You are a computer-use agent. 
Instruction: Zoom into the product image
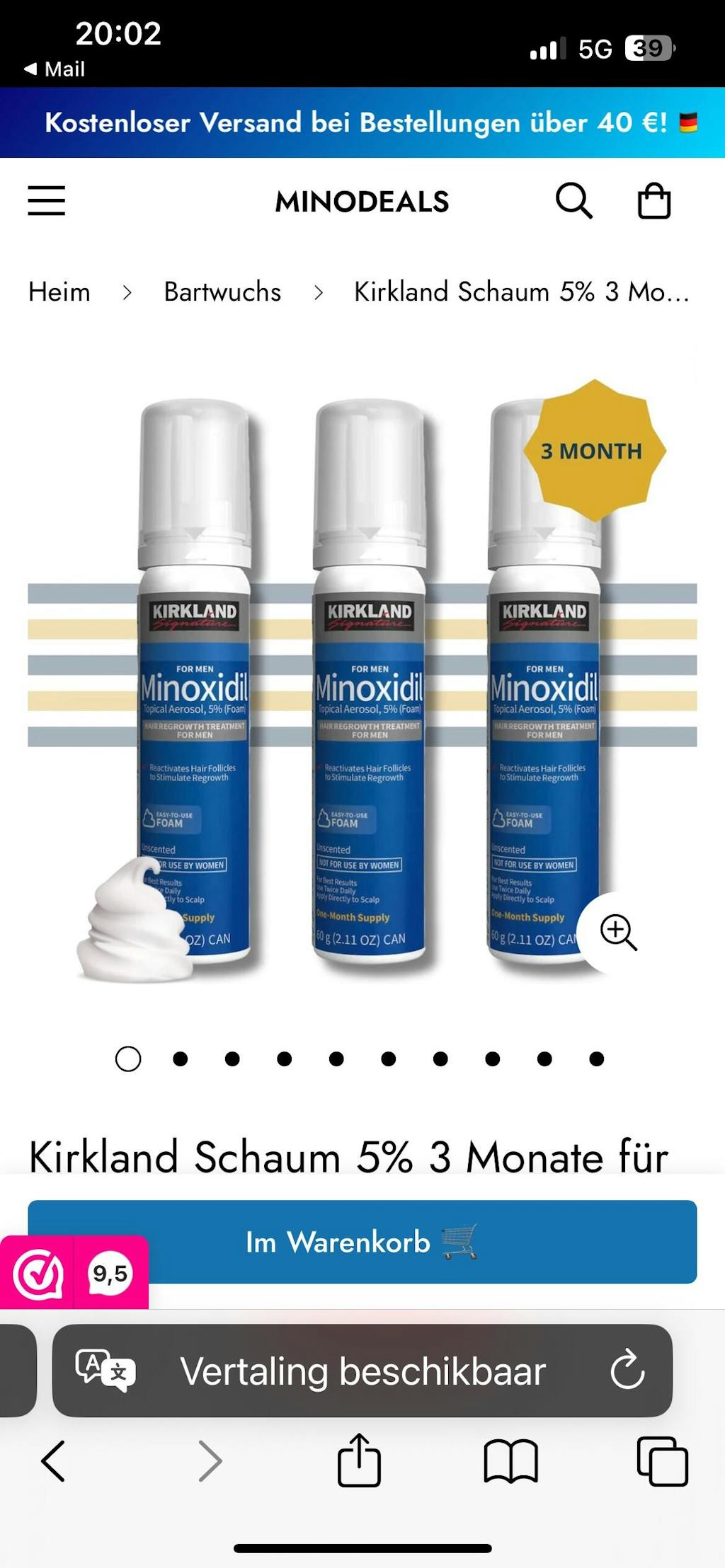click(618, 932)
